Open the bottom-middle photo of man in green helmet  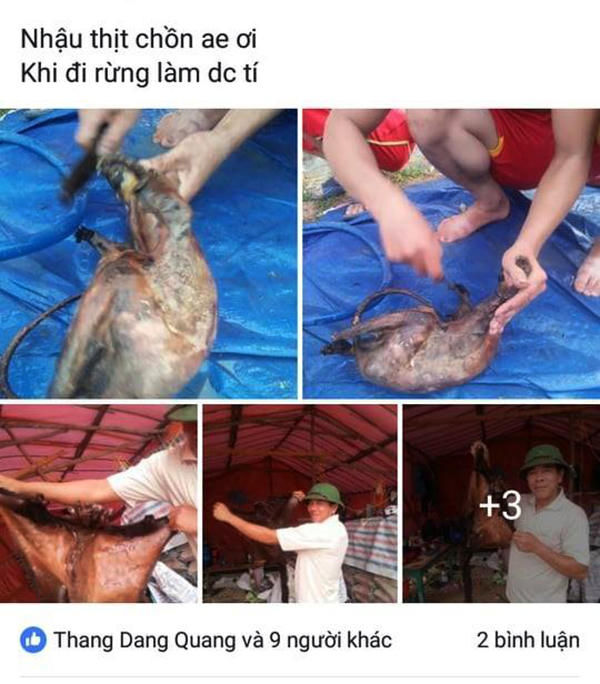point(300,503)
